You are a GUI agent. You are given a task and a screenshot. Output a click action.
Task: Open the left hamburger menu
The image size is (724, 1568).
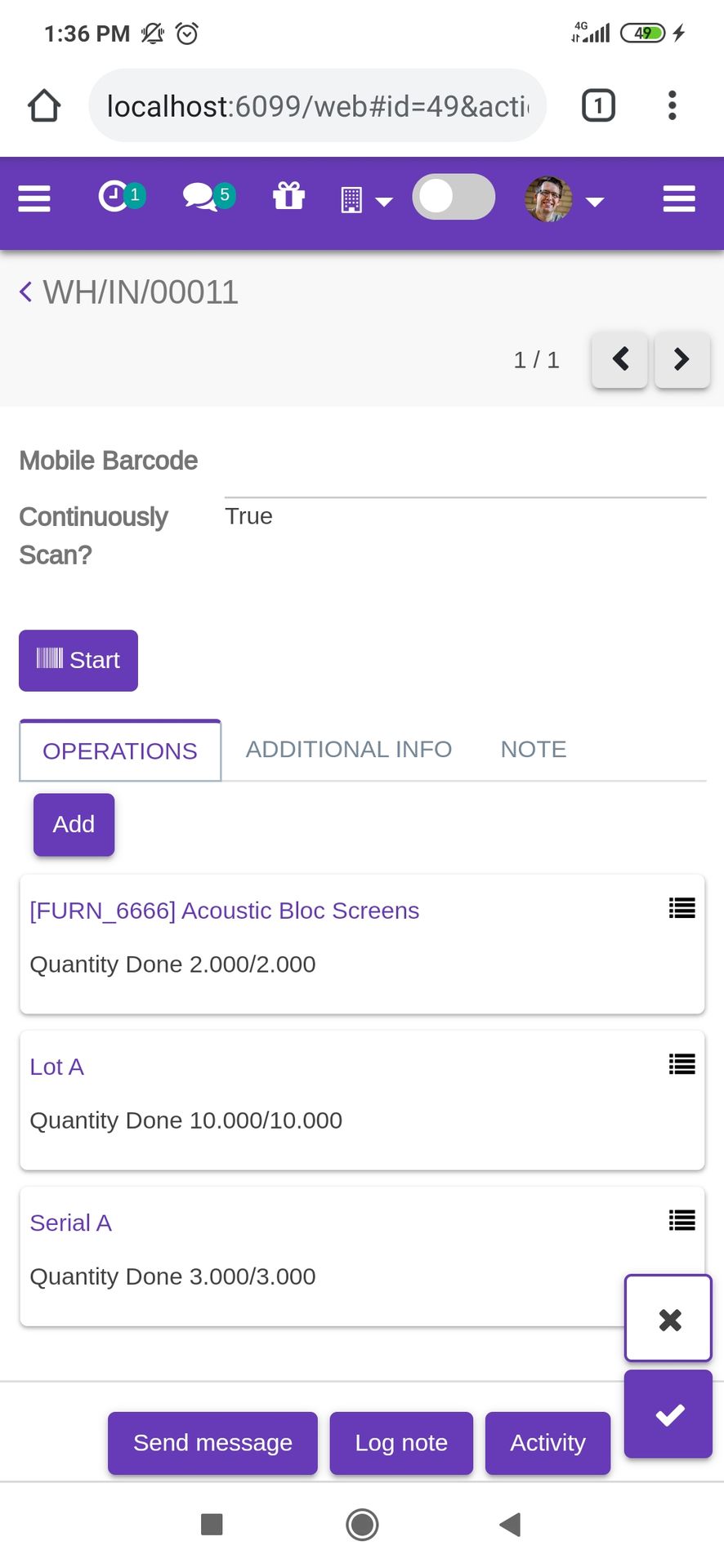(x=34, y=198)
